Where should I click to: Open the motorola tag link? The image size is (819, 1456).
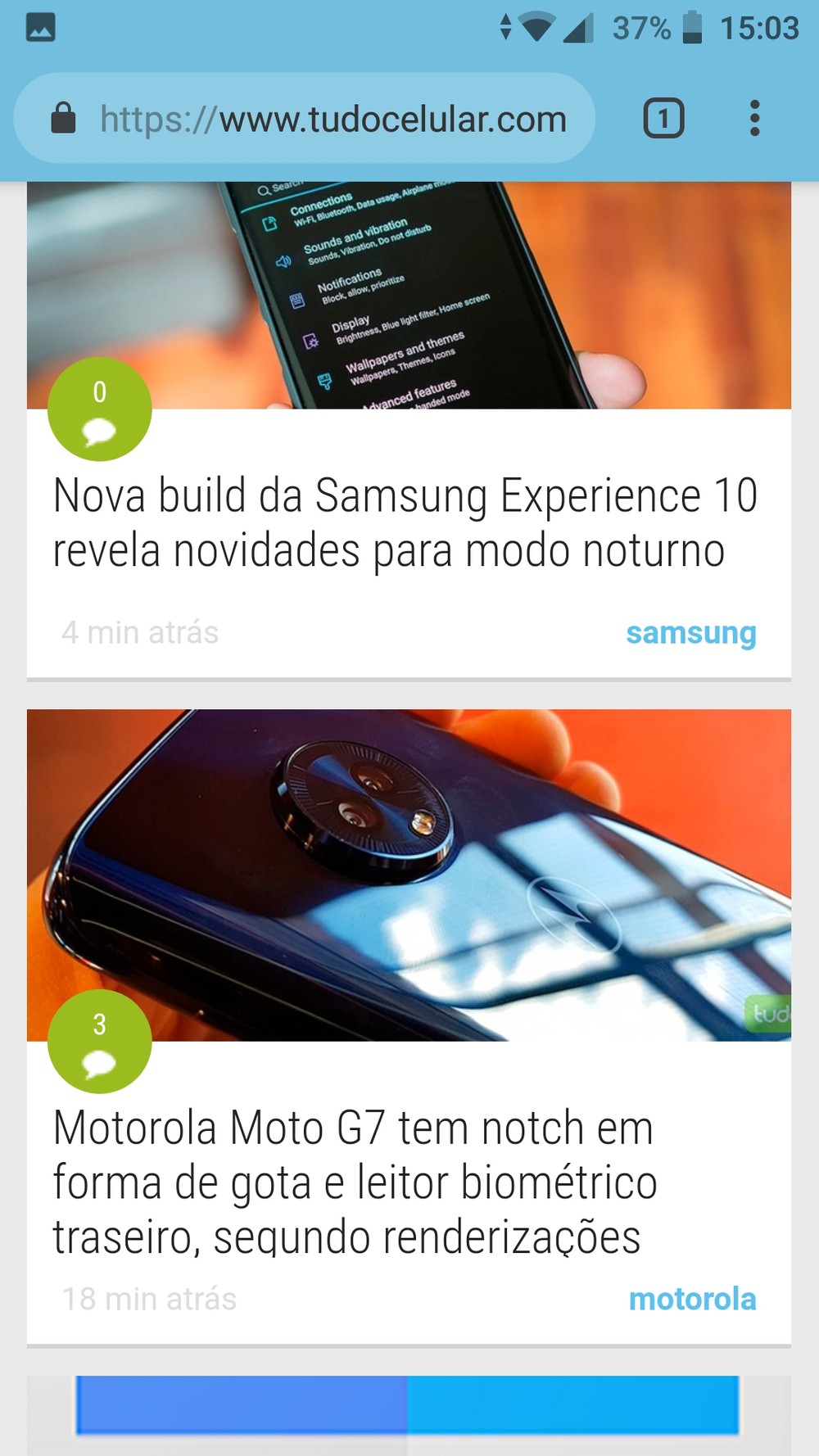tap(693, 1299)
